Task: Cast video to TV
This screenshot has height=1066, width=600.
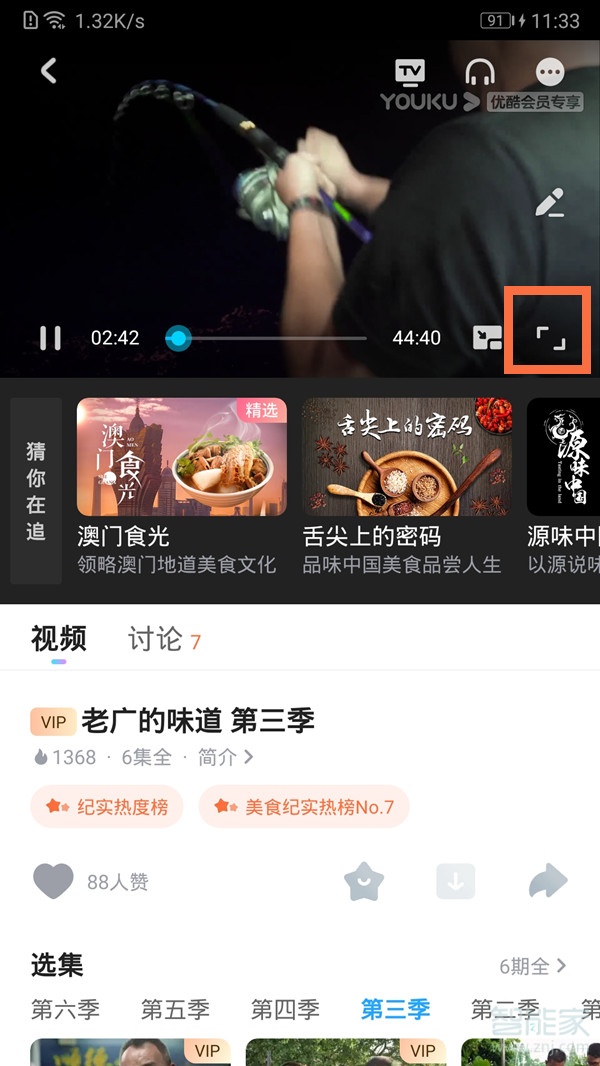Action: (411, 72)
